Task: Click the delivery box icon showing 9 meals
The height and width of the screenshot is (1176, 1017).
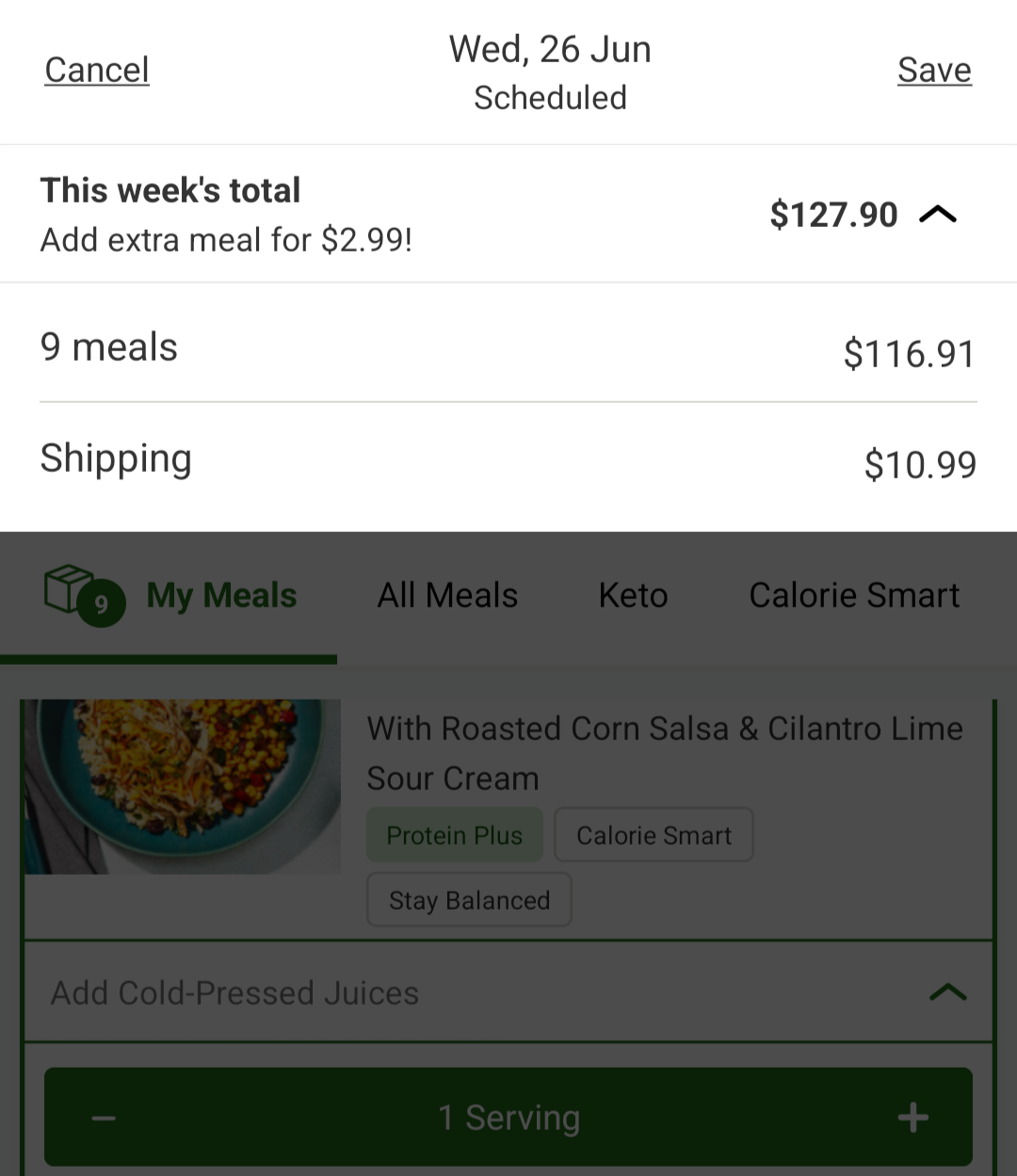Action: (79, 595)
